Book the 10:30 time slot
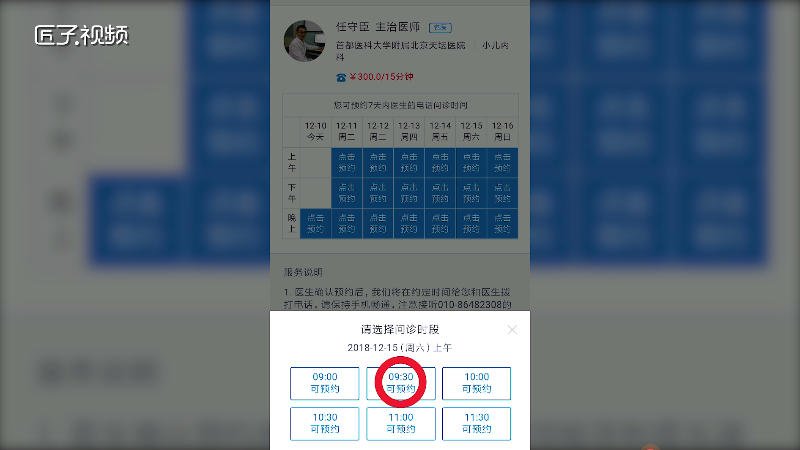 pos(325,423)
